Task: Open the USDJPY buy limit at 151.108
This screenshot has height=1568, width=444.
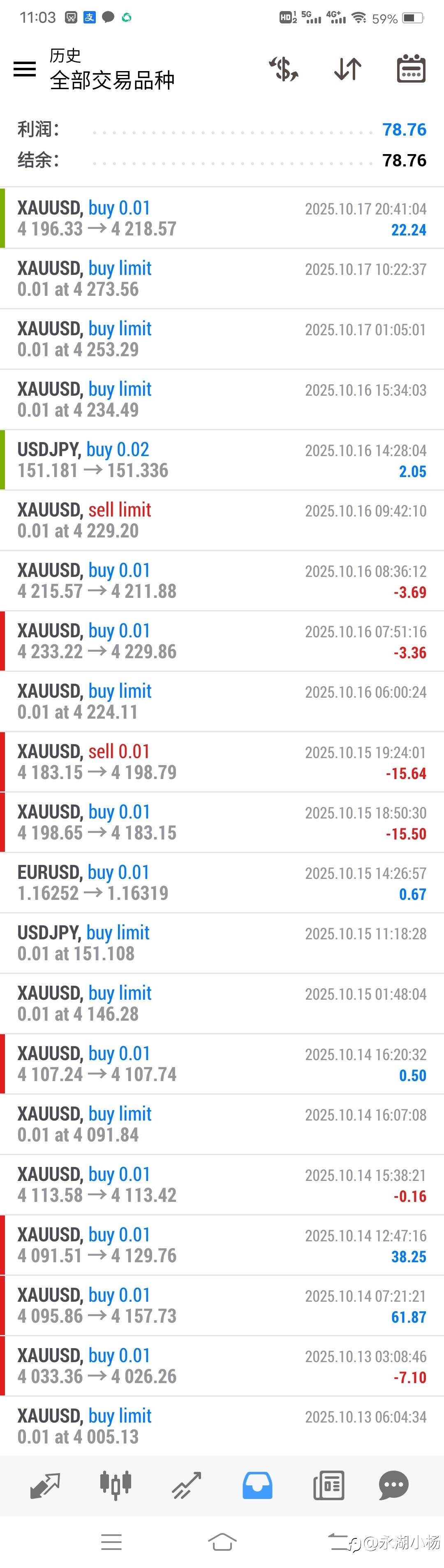Action: coord(222,942)
